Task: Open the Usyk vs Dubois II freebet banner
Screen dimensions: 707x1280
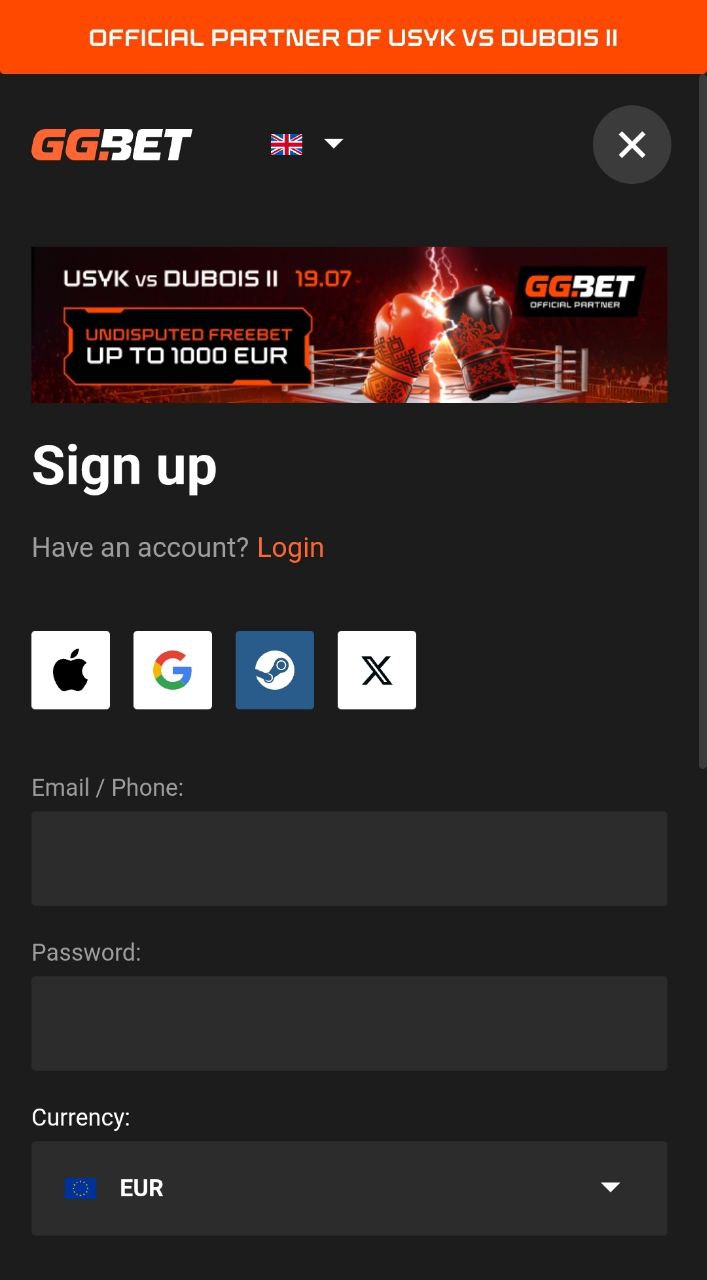Action: tap(349, 325)
